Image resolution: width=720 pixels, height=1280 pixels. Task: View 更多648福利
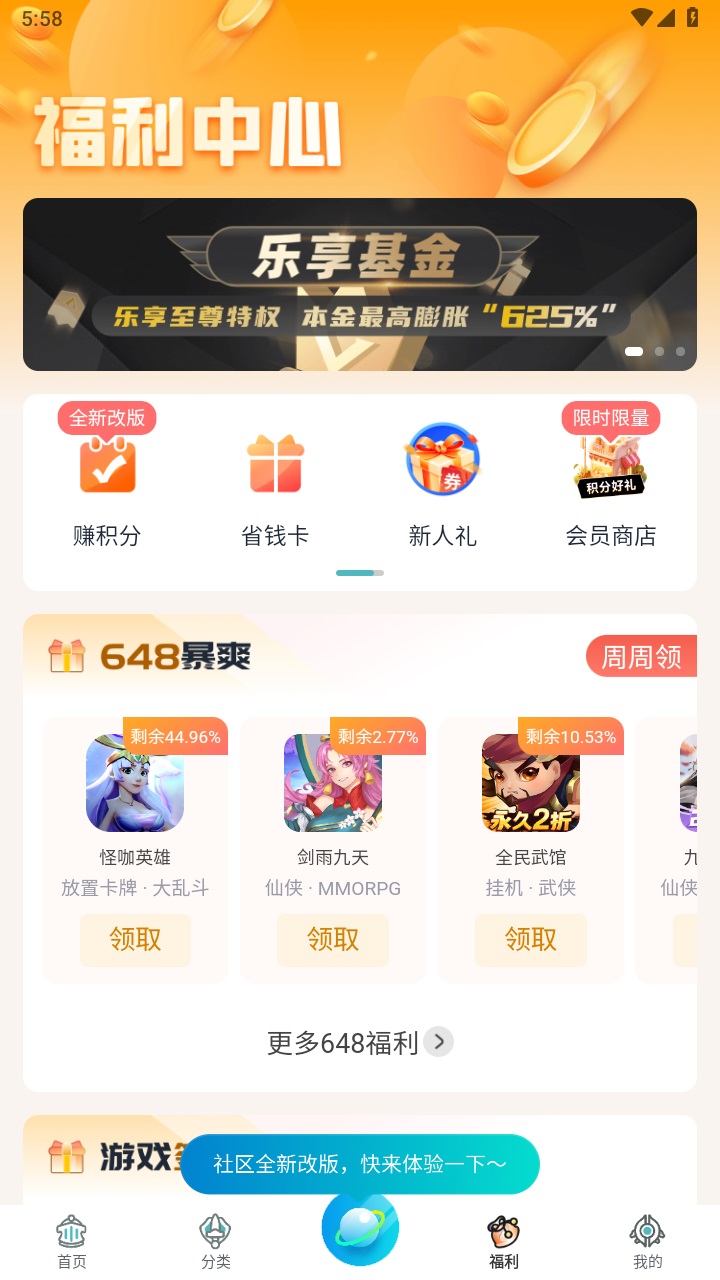point(360,1043)
